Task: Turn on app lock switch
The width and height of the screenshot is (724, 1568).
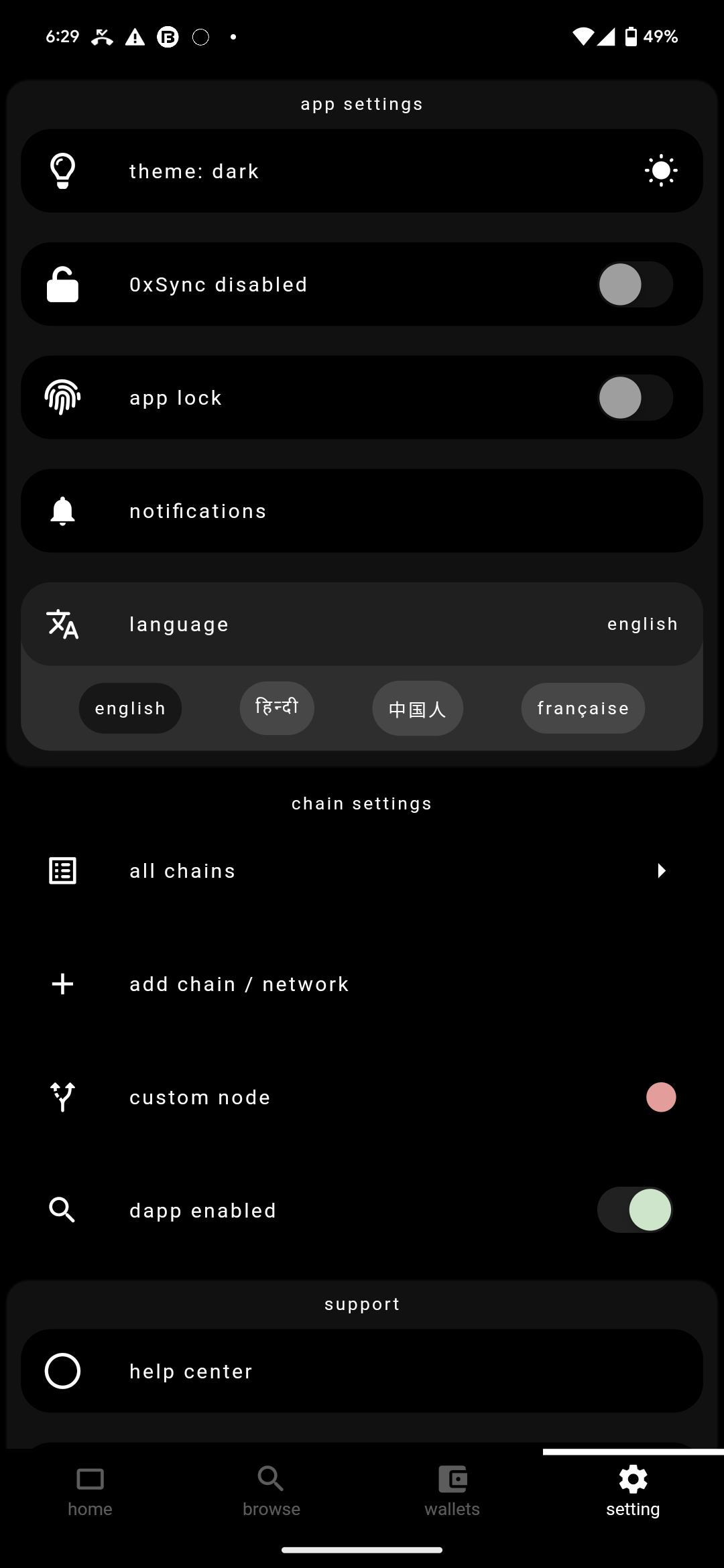Action: click(634, 398)
